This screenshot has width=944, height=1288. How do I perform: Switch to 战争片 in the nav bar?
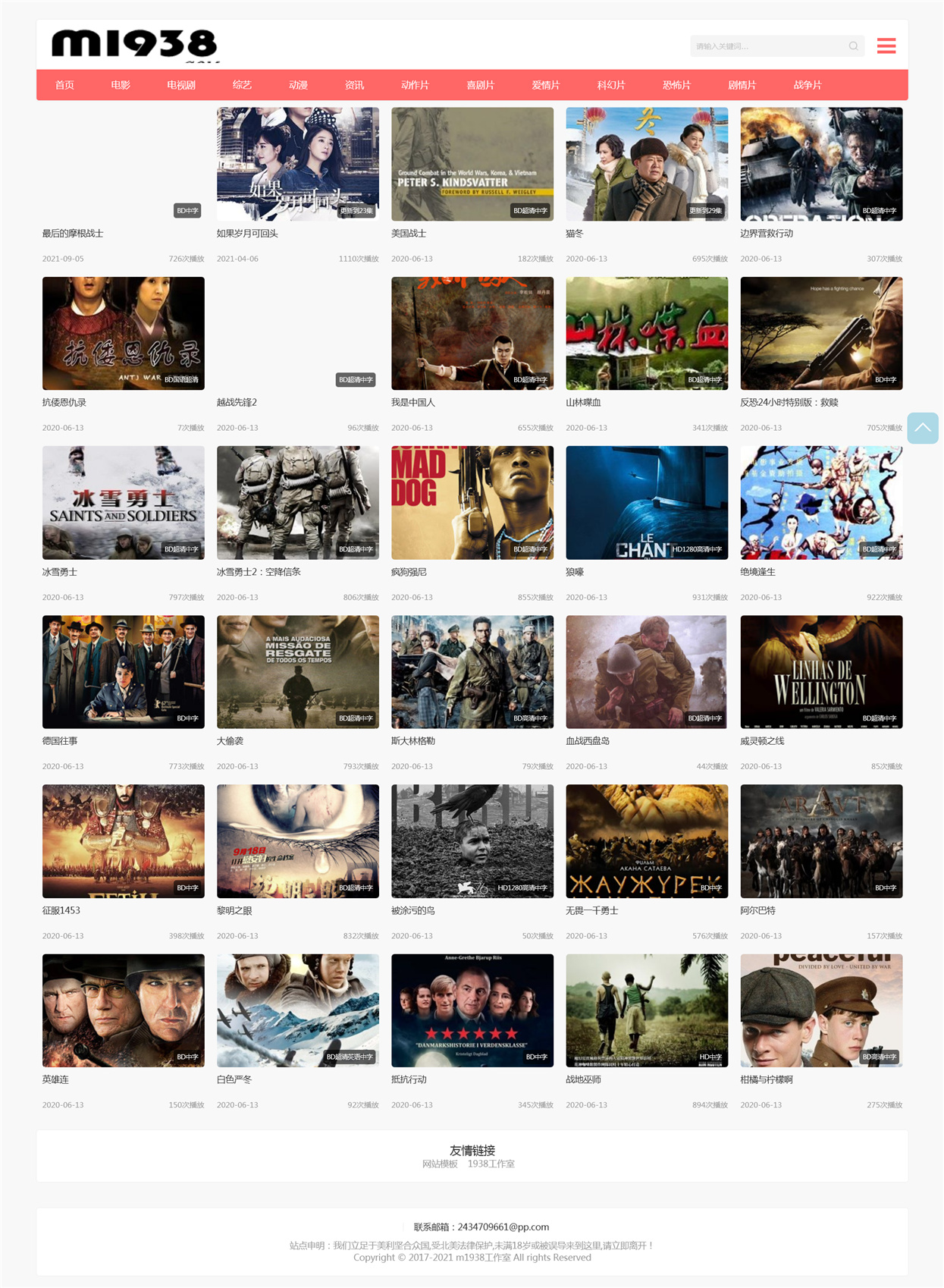click(x=808, y=85)
